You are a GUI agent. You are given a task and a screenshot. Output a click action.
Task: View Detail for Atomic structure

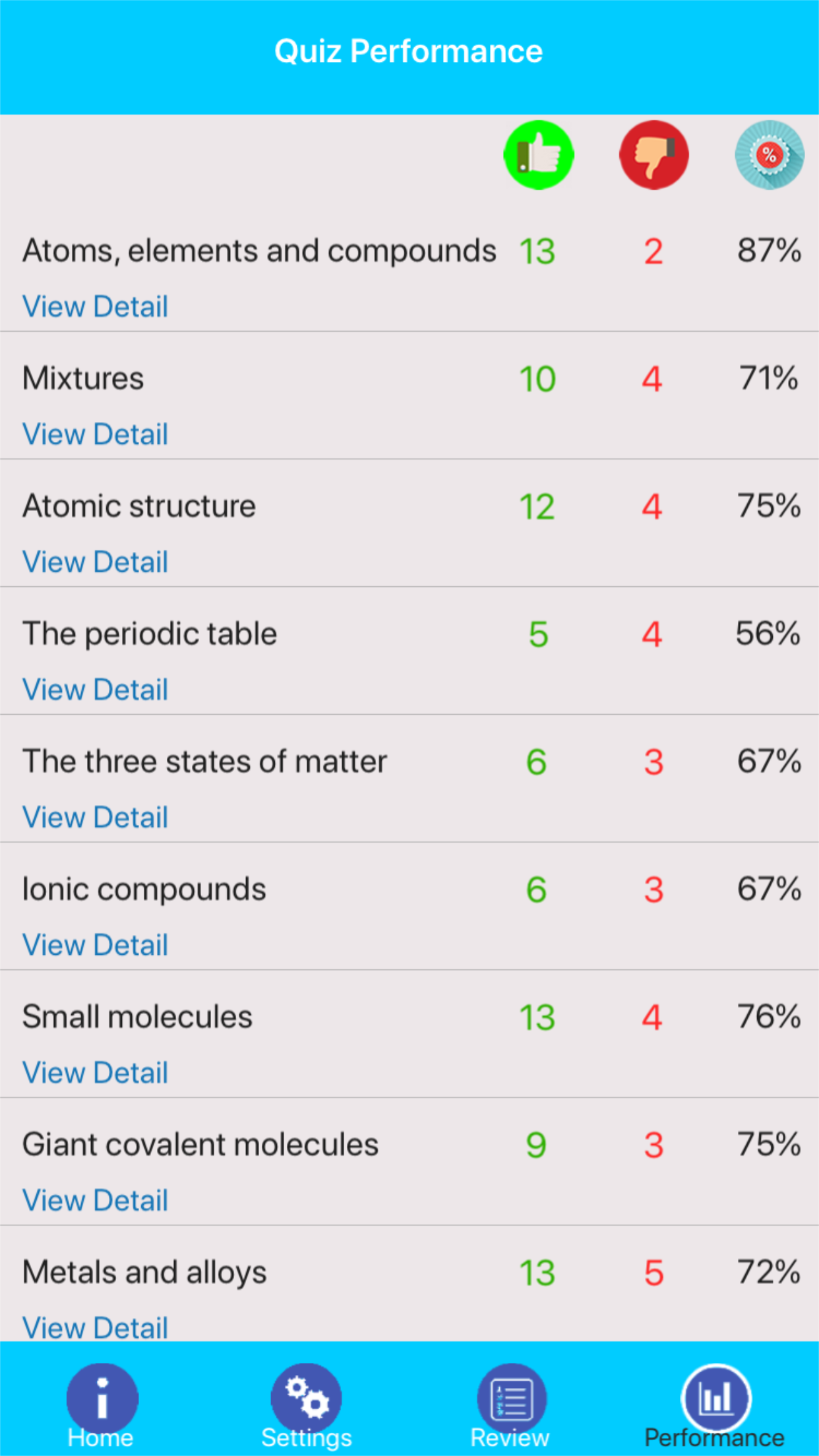coord(95,561)
